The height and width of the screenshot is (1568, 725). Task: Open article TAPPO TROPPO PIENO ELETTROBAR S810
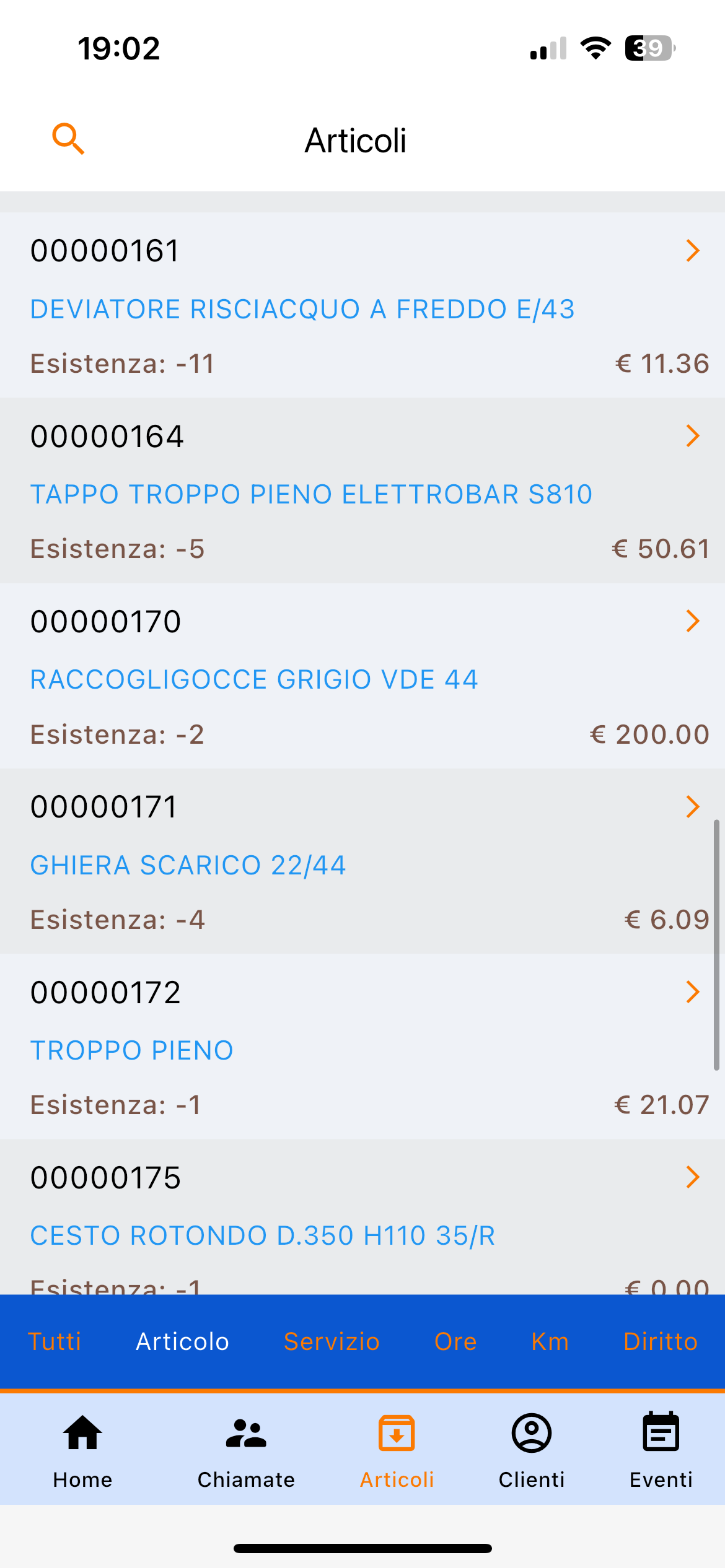[x=362, y=490]
